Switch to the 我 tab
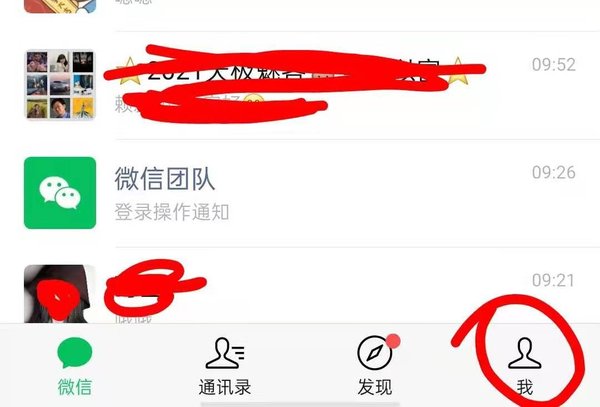600x407 pixels. pyautogui.click(x=523, y=365)
